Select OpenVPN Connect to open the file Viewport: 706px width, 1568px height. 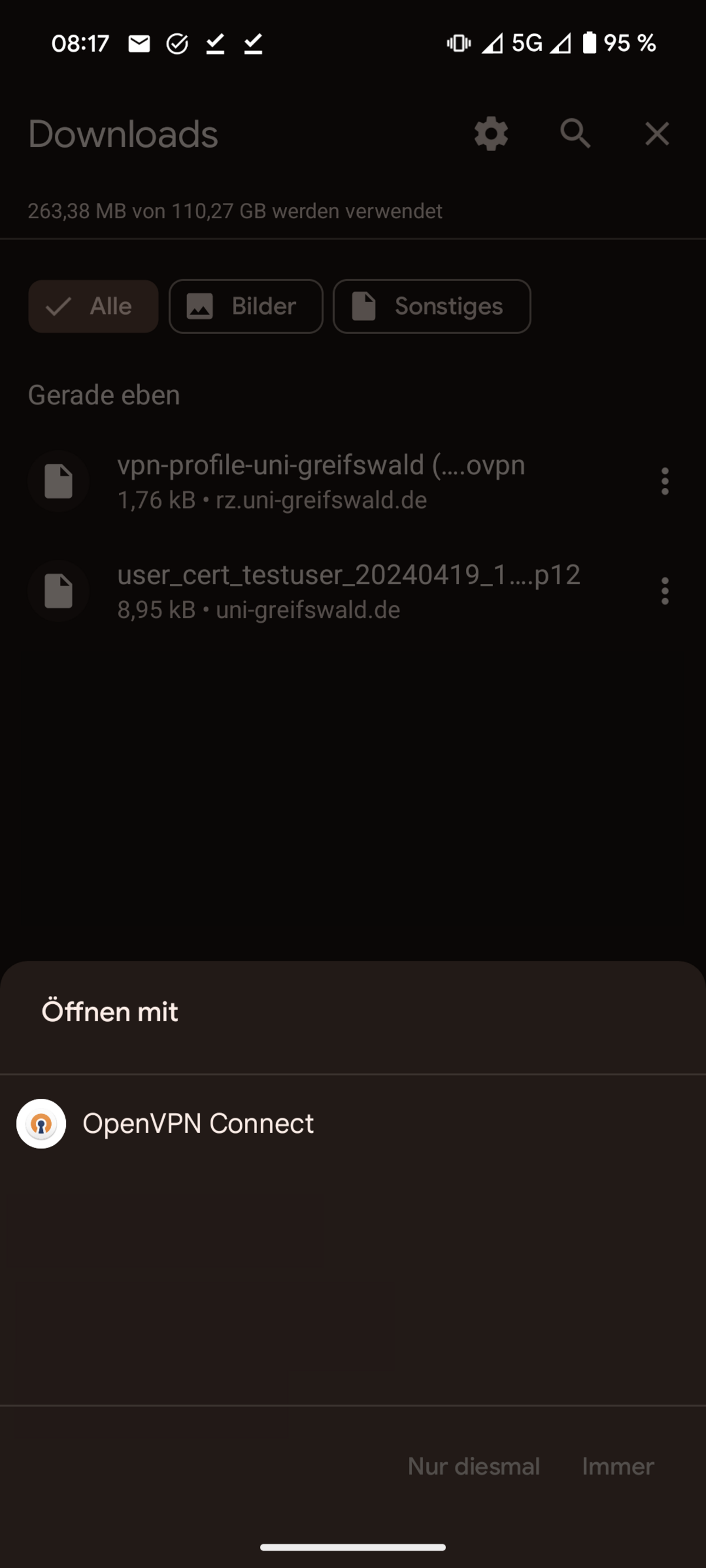coord(197,1124)
